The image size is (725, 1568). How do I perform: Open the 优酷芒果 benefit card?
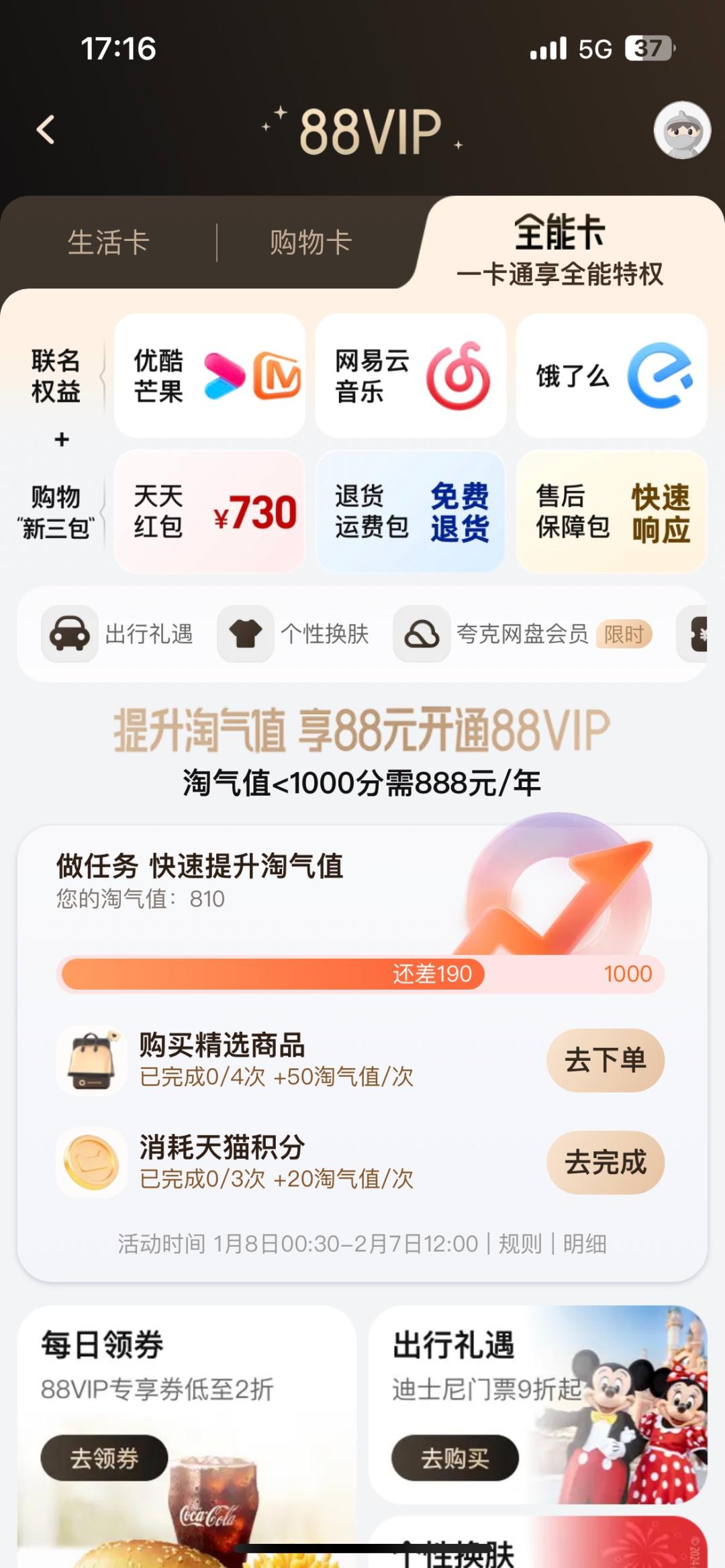(x=209, y=376)
